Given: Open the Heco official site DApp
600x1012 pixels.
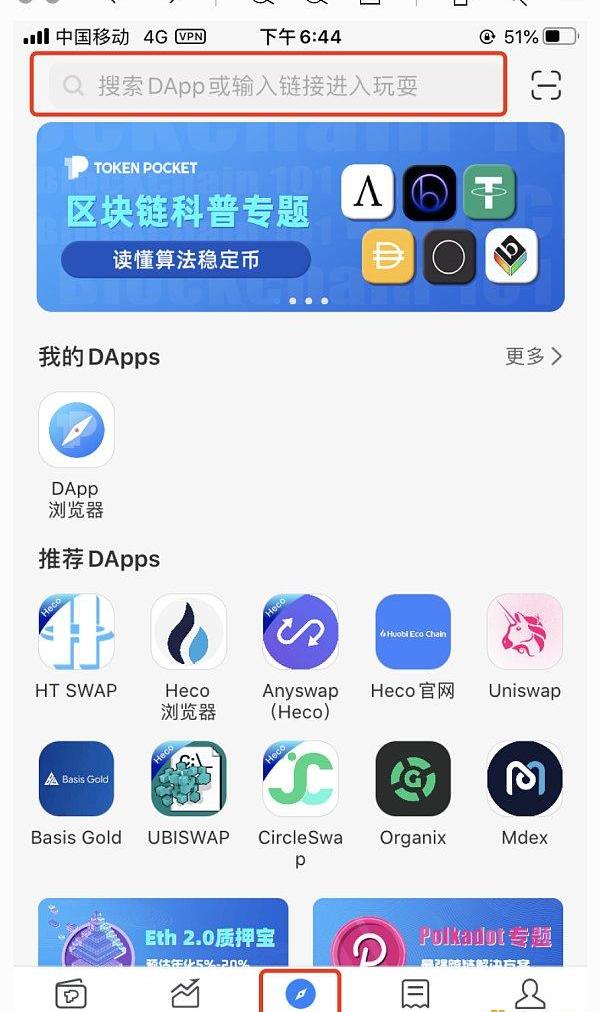Looking at the screenshot, I should tap(412, 632).
